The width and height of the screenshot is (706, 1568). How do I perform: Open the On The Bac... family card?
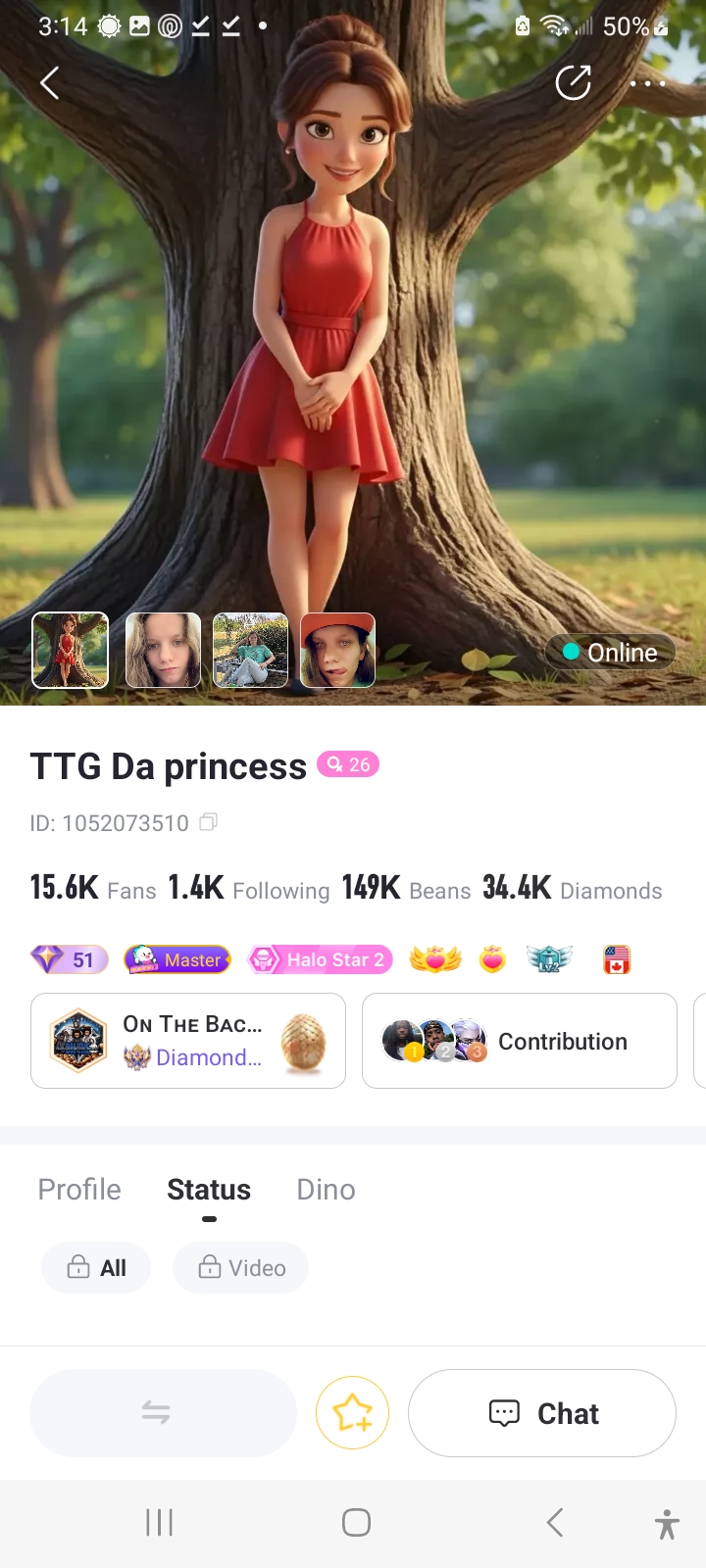[x=188, y=1041]
